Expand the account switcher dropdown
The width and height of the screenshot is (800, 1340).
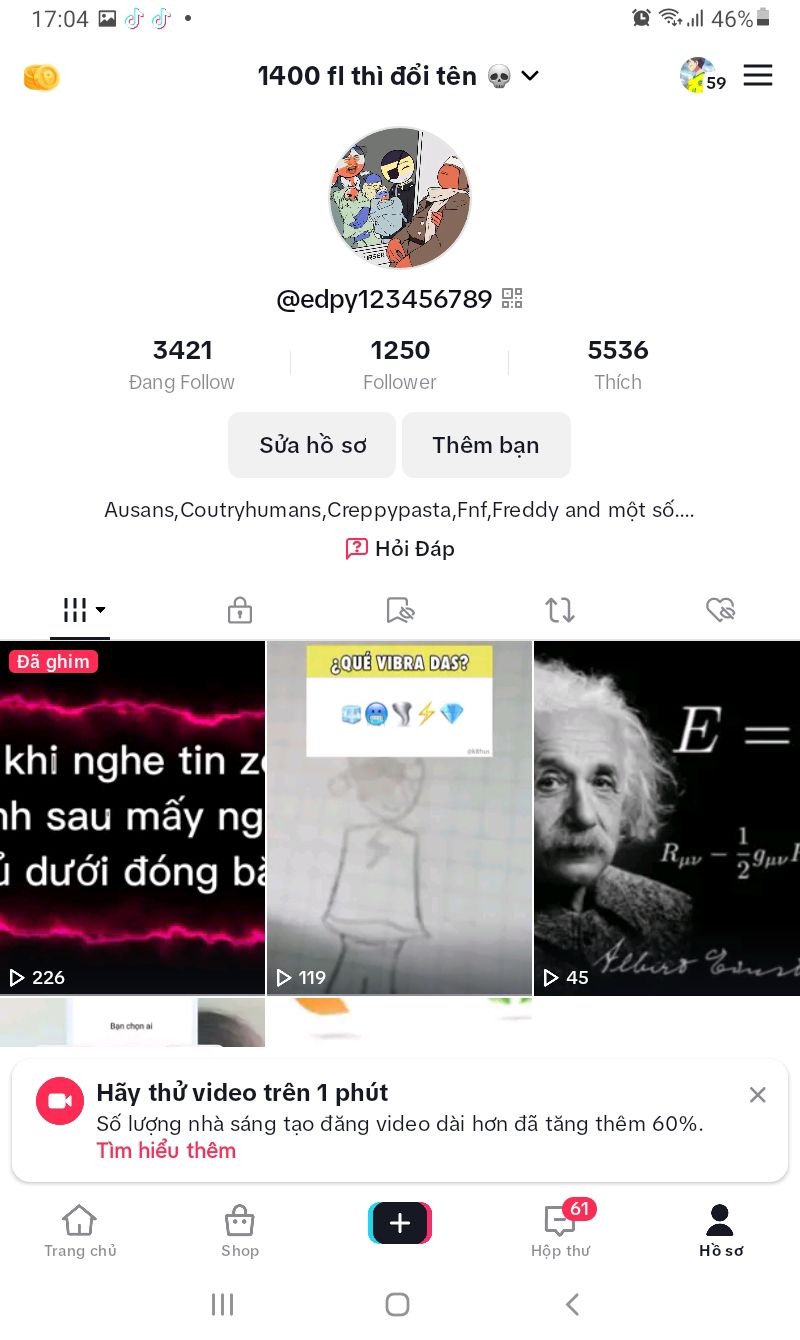click(530, 76)
